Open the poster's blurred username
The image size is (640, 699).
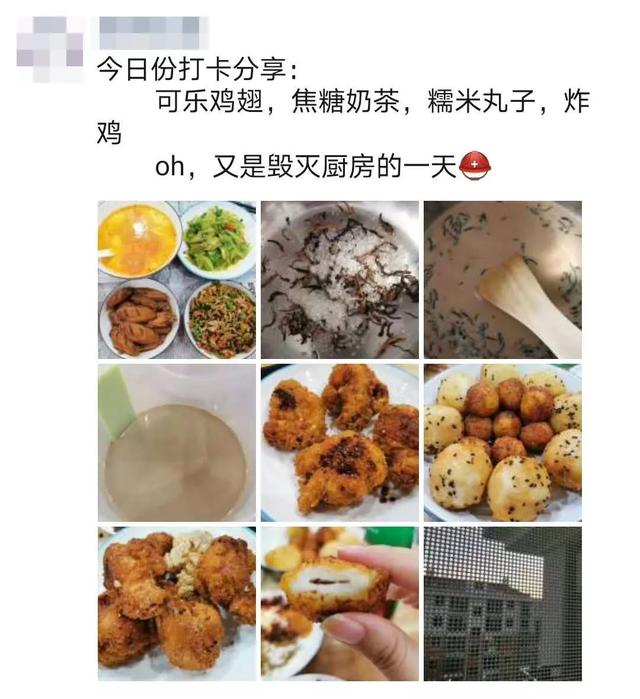[150, 31]
